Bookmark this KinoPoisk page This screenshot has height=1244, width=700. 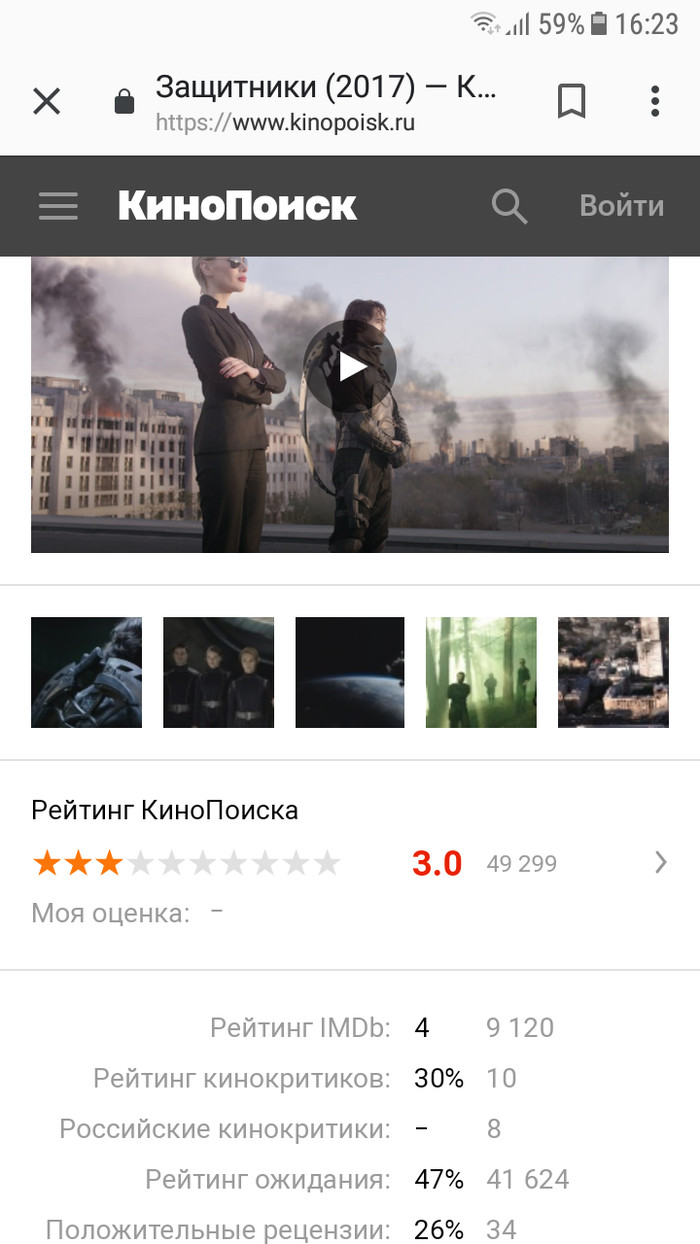coord(571,101)
